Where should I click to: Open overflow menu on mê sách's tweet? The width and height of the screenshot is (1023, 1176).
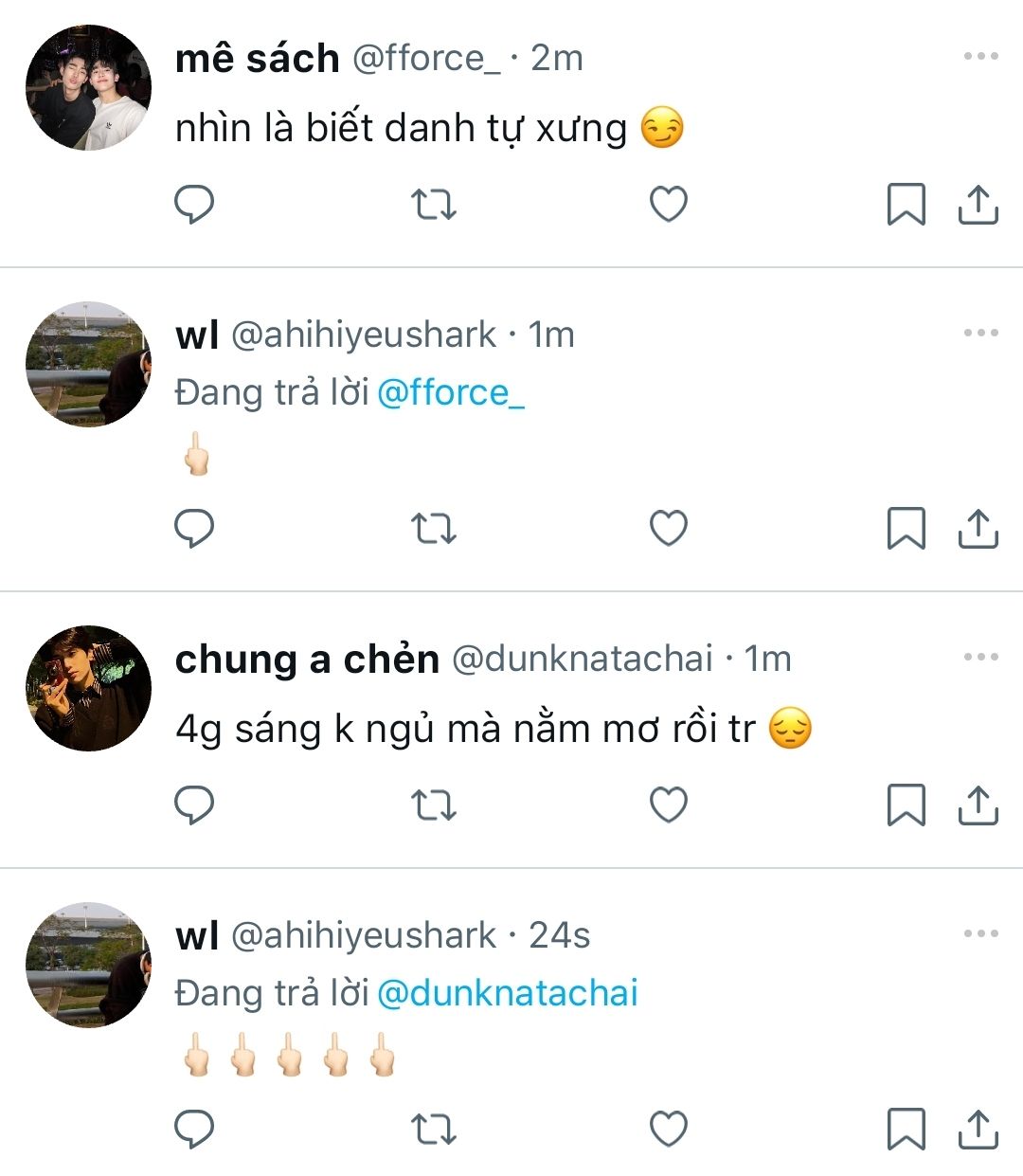pyautogui.click(x=980, y=57)
